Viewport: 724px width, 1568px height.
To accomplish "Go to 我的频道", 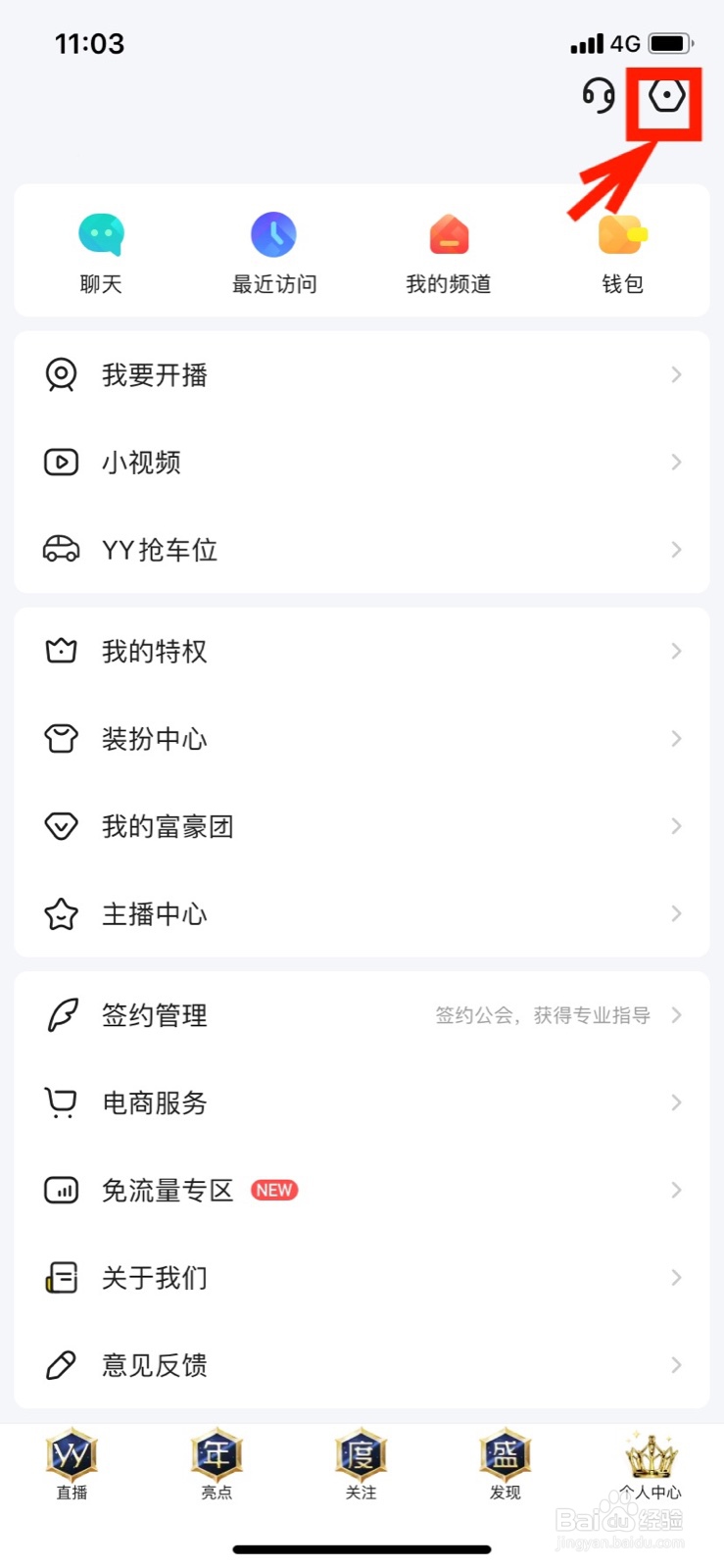I will pyautogui.click(x=449, y=253).
